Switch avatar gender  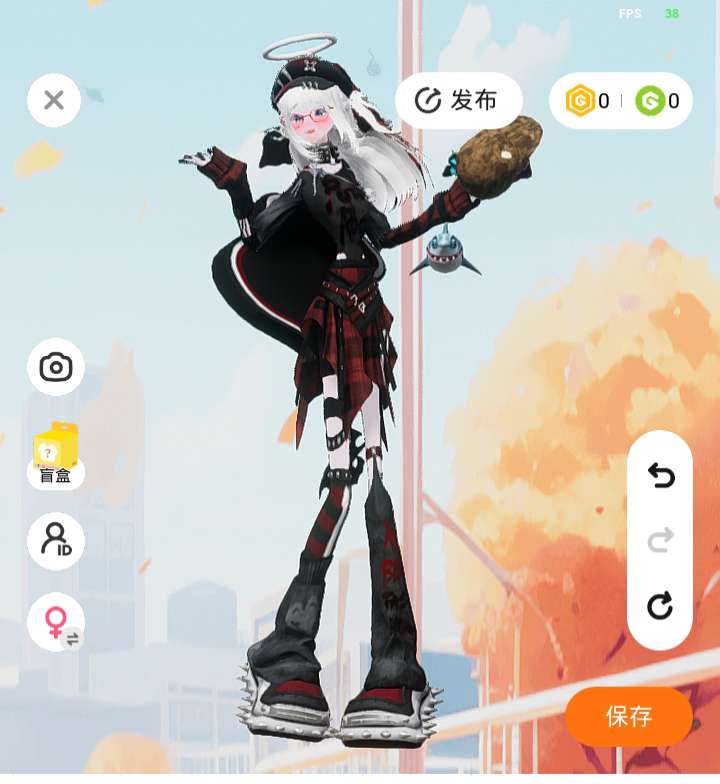click(56, 623)
